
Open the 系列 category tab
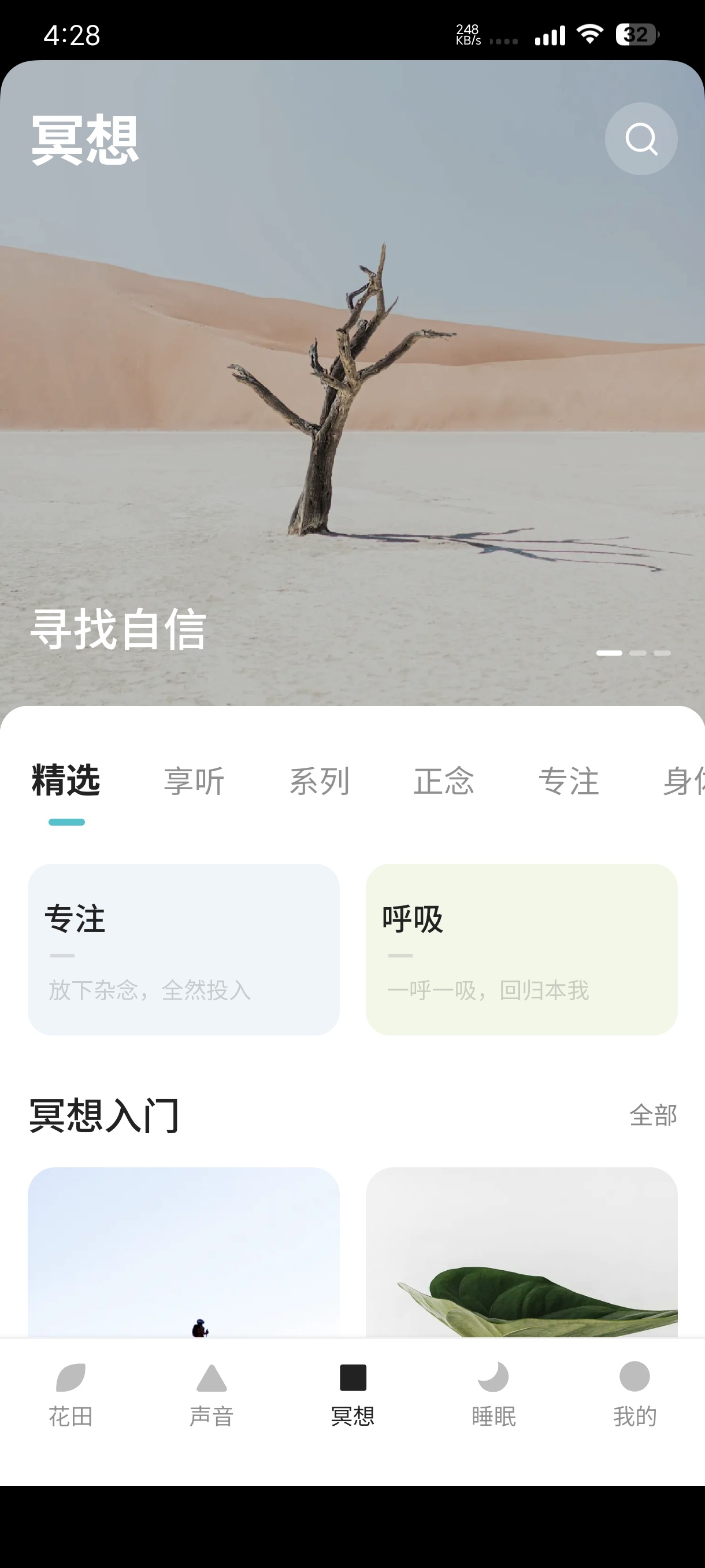coord(319,783)
